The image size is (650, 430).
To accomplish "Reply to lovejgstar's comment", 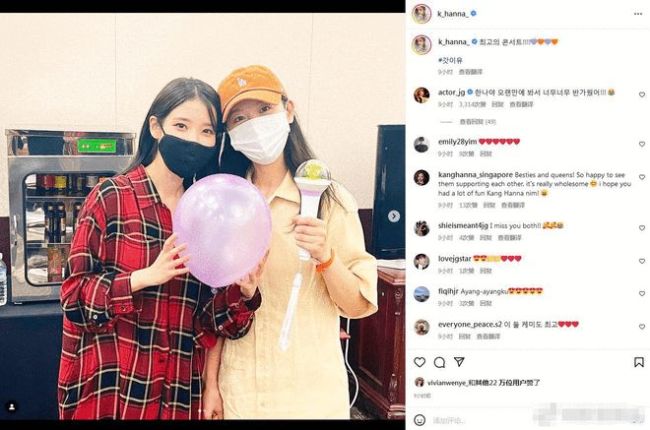I will [485, 270].
